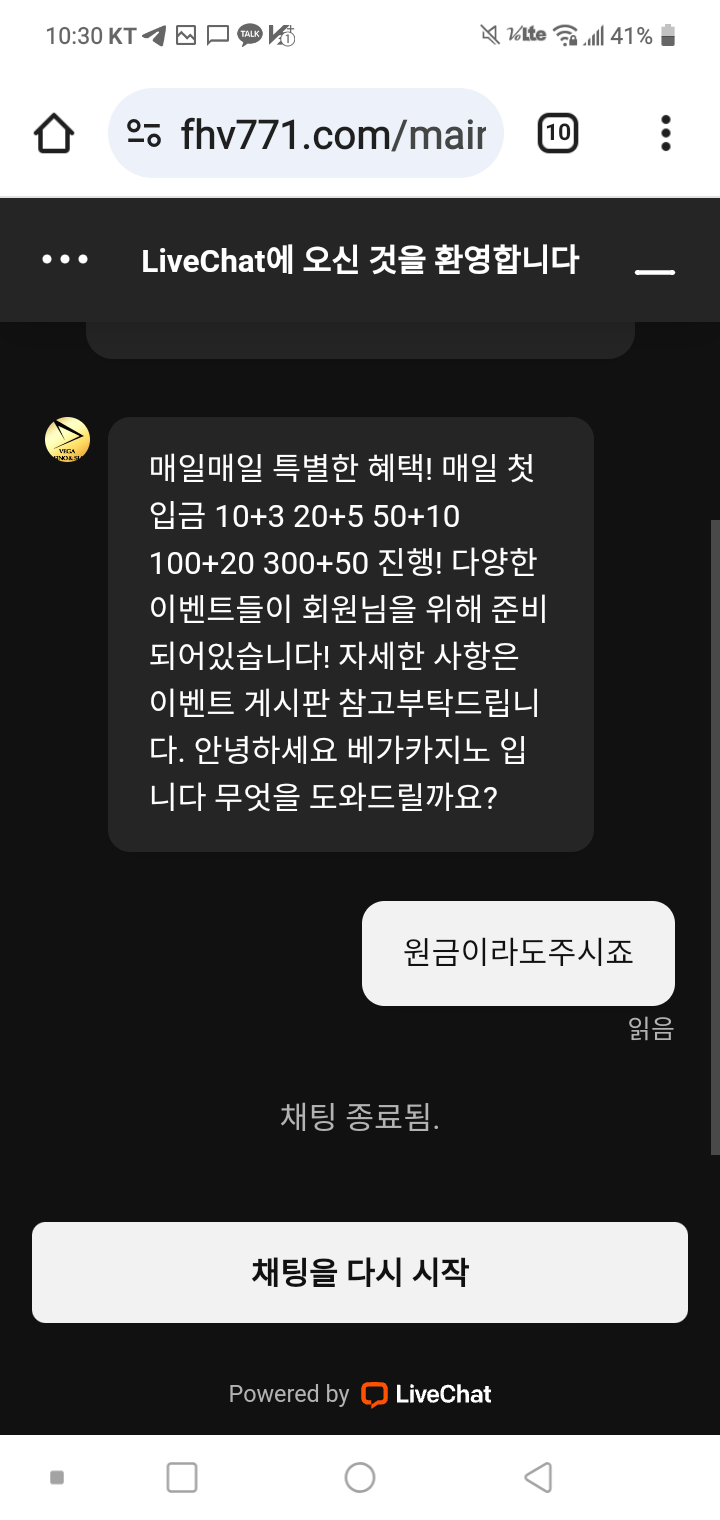Restart the chat with 채팅을 다시 시작
The width and height of the screenshot is (720, 1520).
click(360, 1272)
